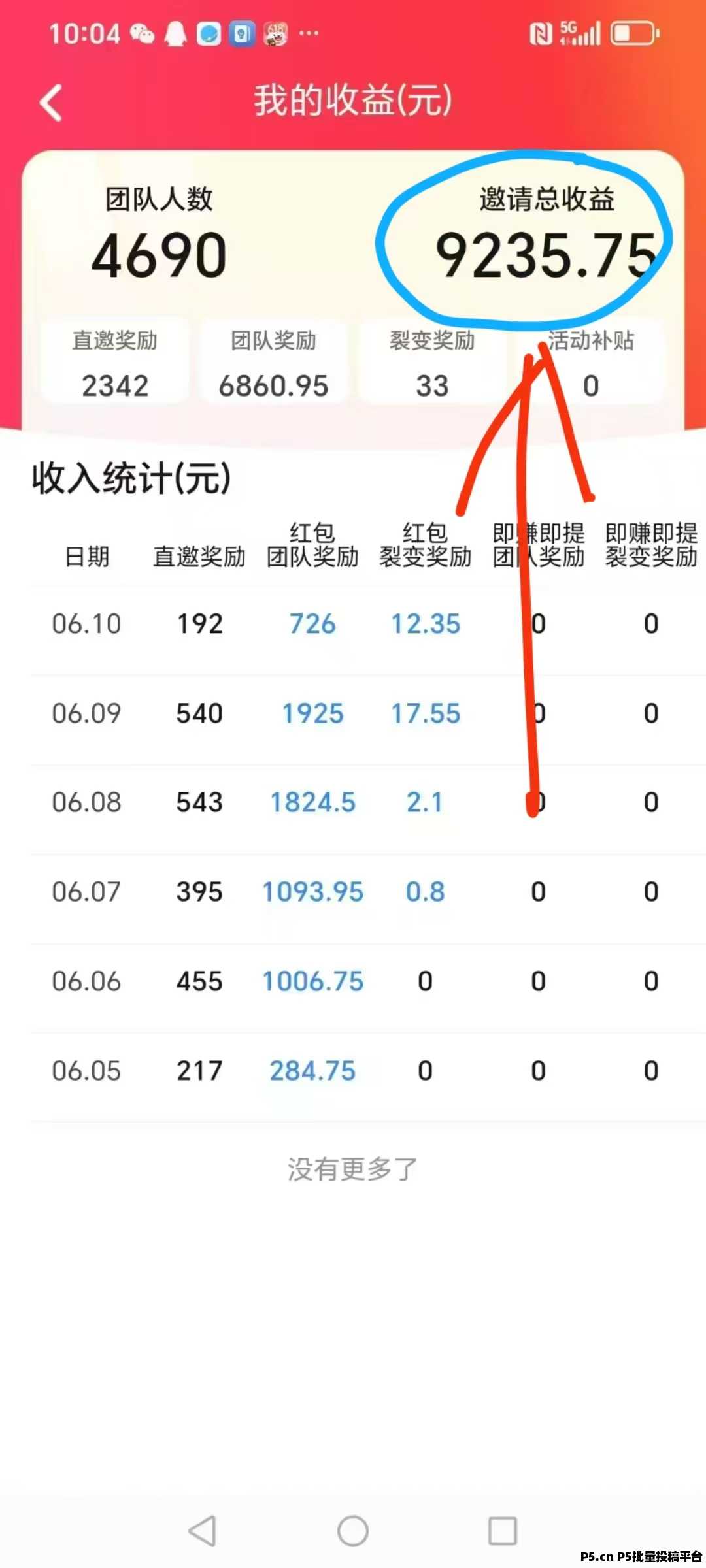
Task: Open the 1093.95 team reward for 06.07
Action: coord(312,892)
